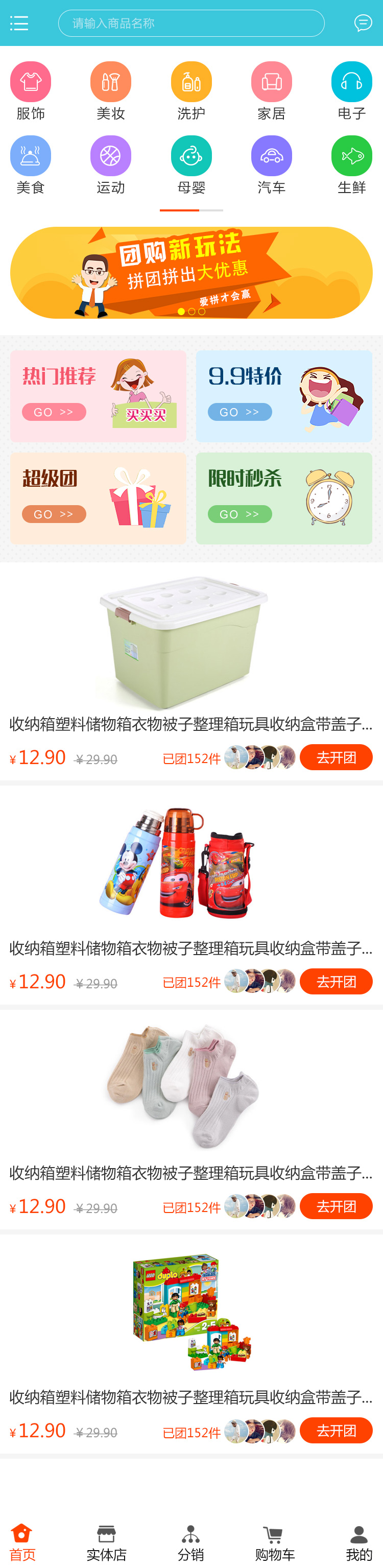View the 超级团 deals card
Image resolution: width=383 pixels, height=1568 pixels.
pos(98,498)
